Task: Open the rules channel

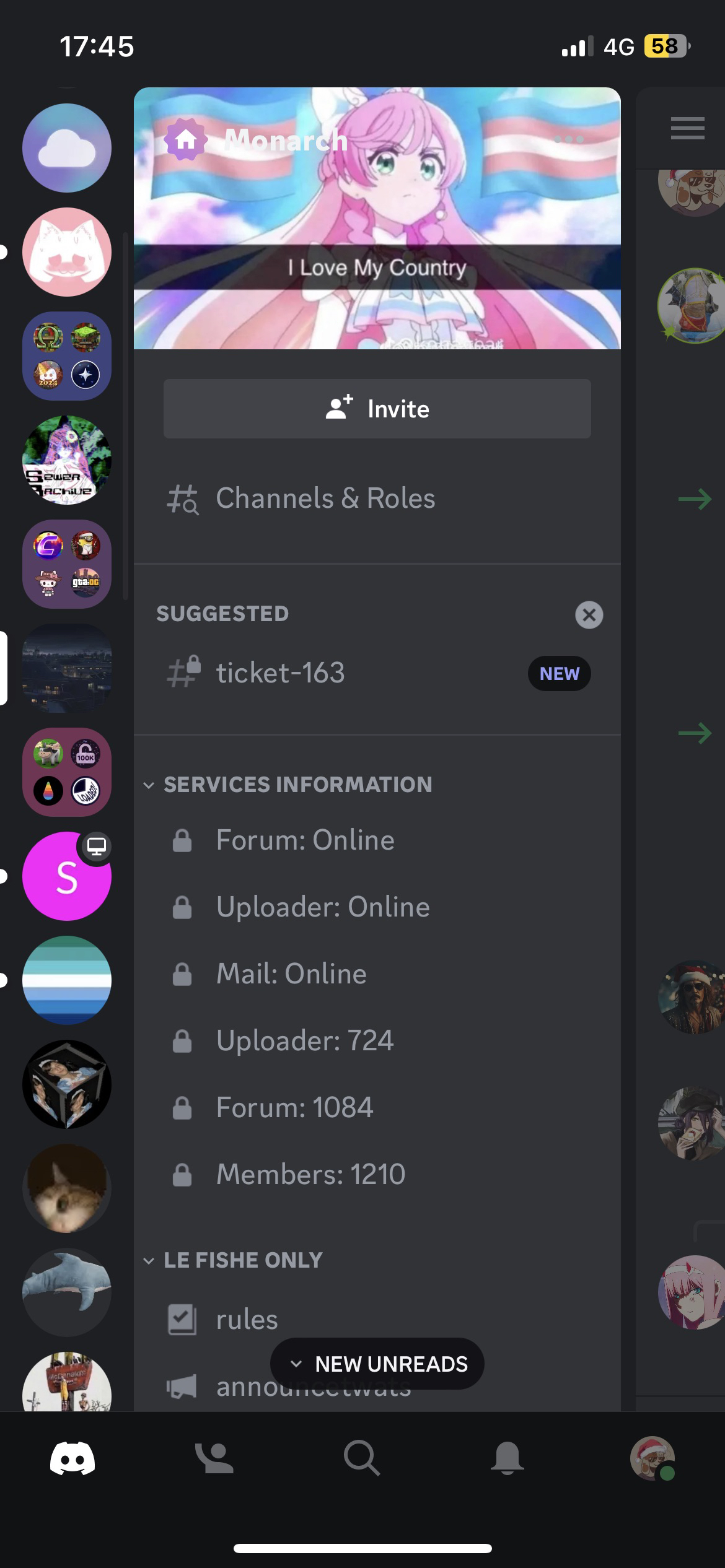Action: pos(247,1320)
